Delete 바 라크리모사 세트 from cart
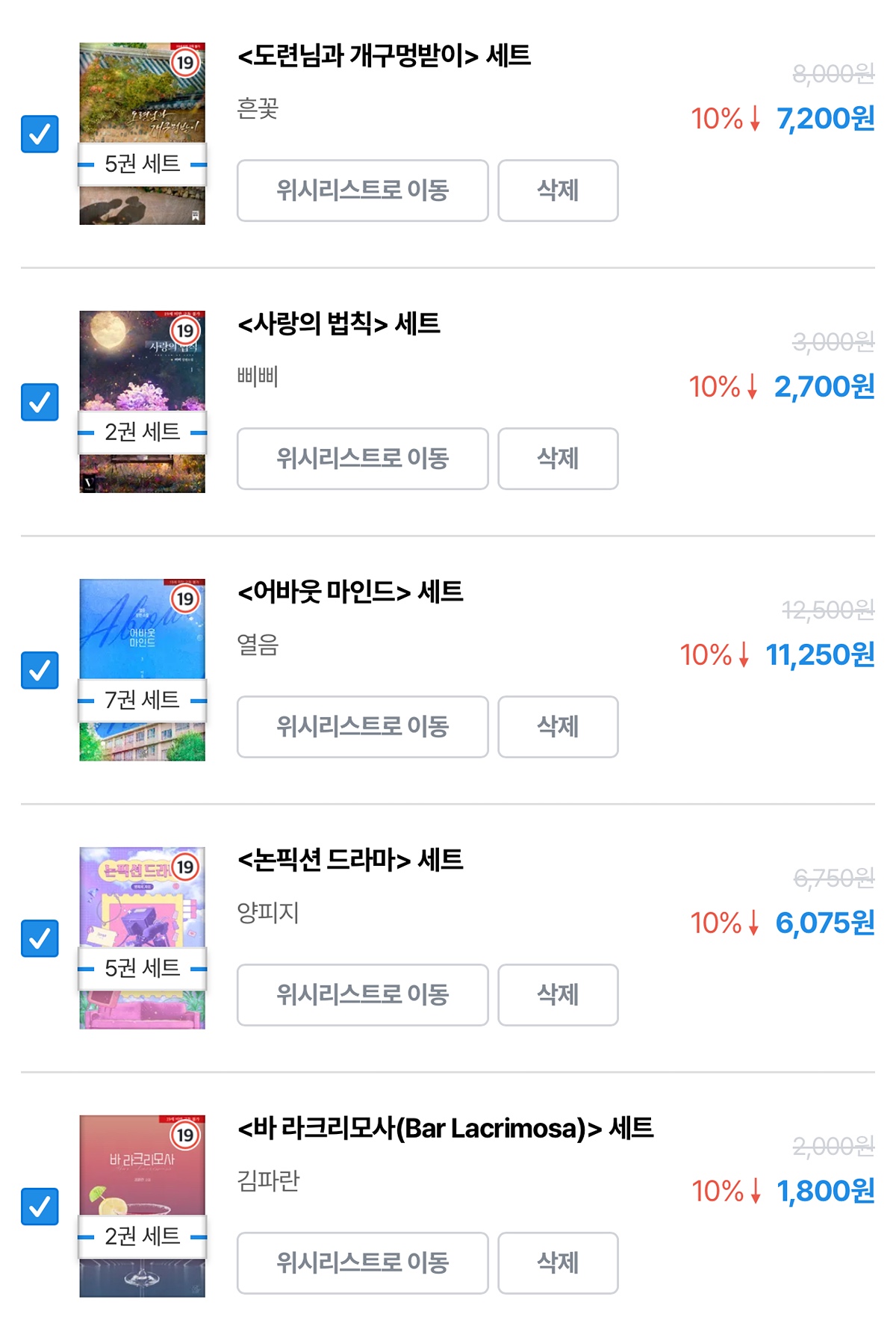This screenshot has height=1326, width=896. (558, 1263)
